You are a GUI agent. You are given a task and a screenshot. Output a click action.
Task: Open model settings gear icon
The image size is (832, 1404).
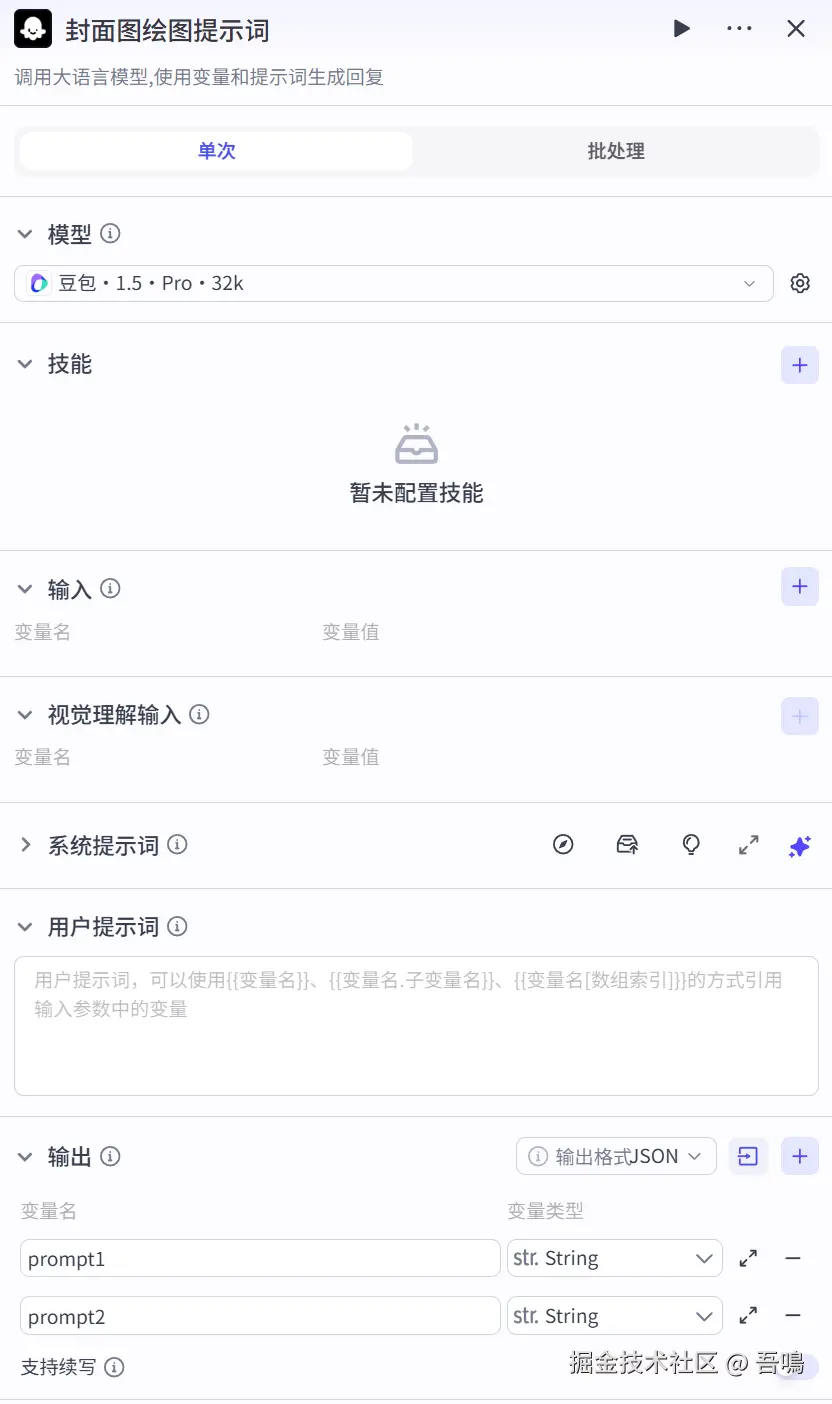[x=800, y=284]
